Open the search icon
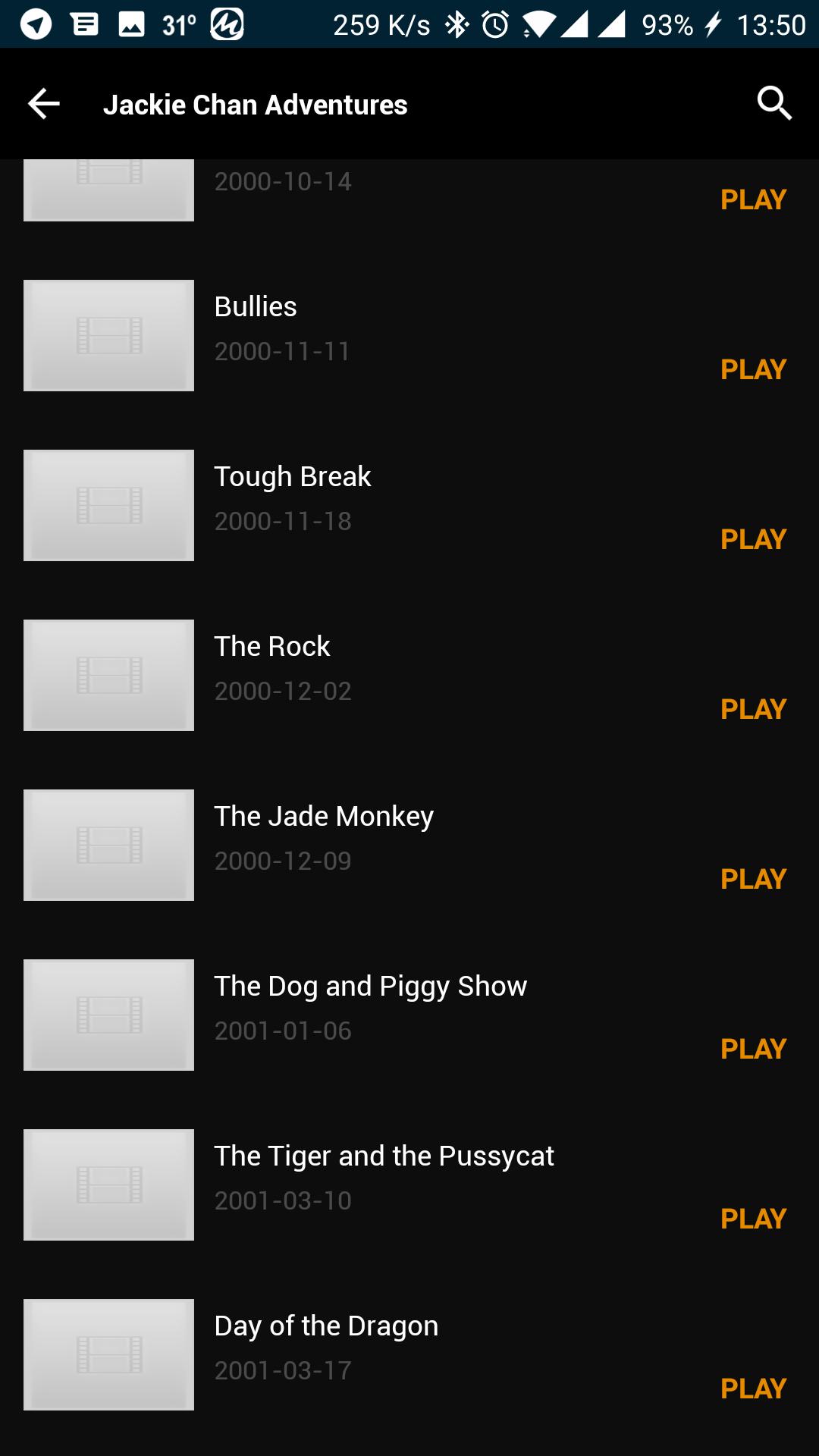Image resolution: width=819 pixels, height=1456 pixels. (x=774, y=104)
